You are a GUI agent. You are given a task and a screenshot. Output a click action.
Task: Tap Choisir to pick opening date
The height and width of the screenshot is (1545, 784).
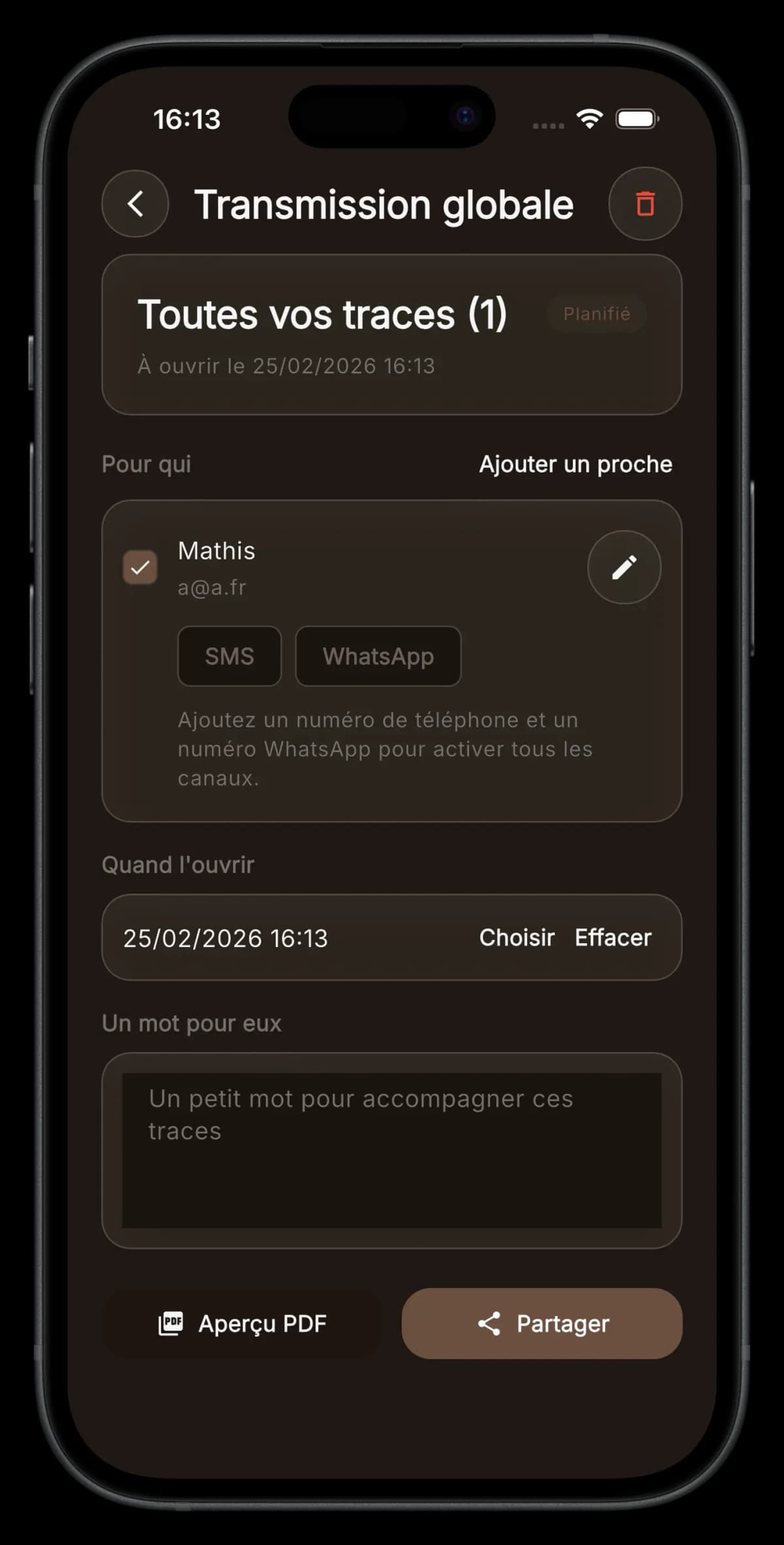[x=517, y=938]
